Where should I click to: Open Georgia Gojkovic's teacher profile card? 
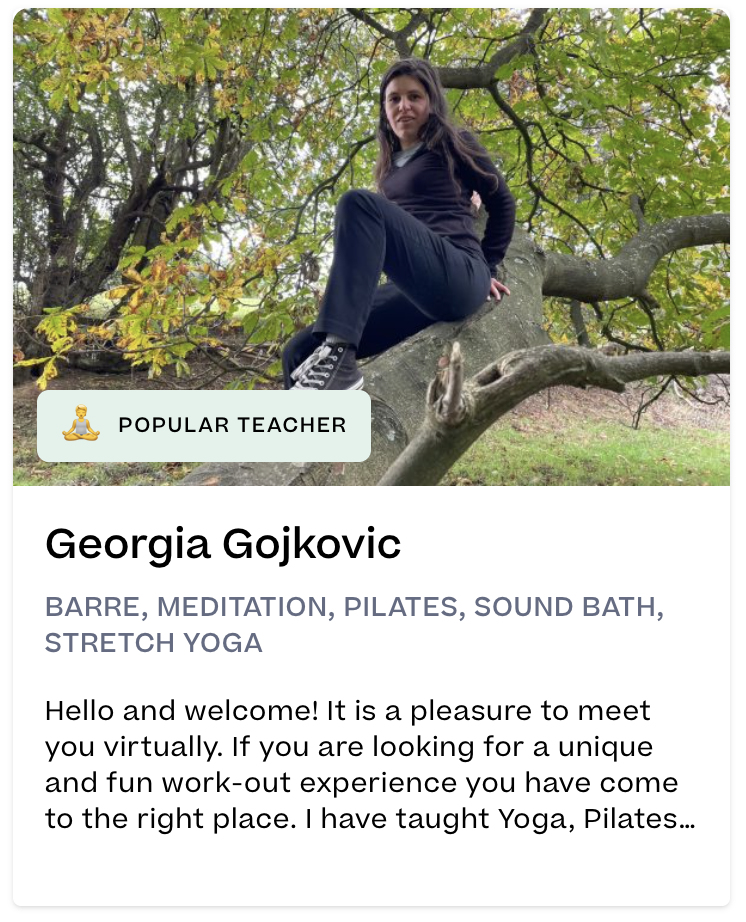tap(223, 545)
